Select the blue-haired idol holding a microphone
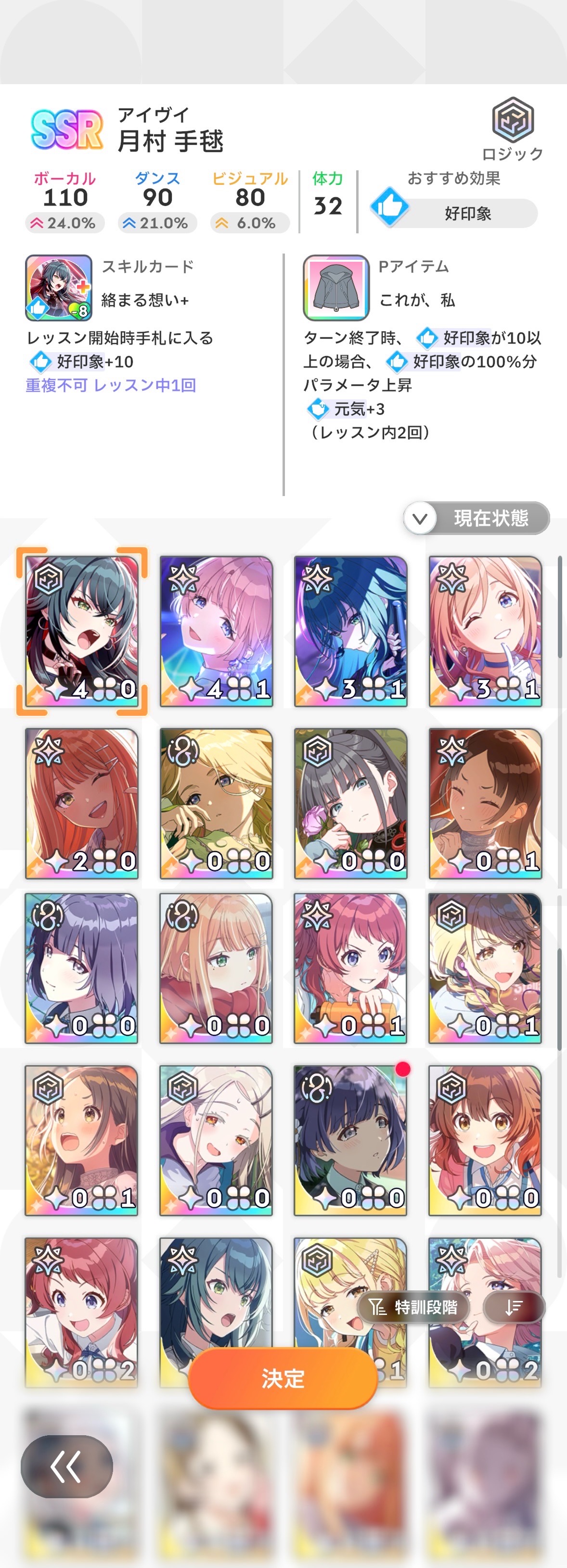Screen dimensions: 567x1568 click(x=351, y=631)
